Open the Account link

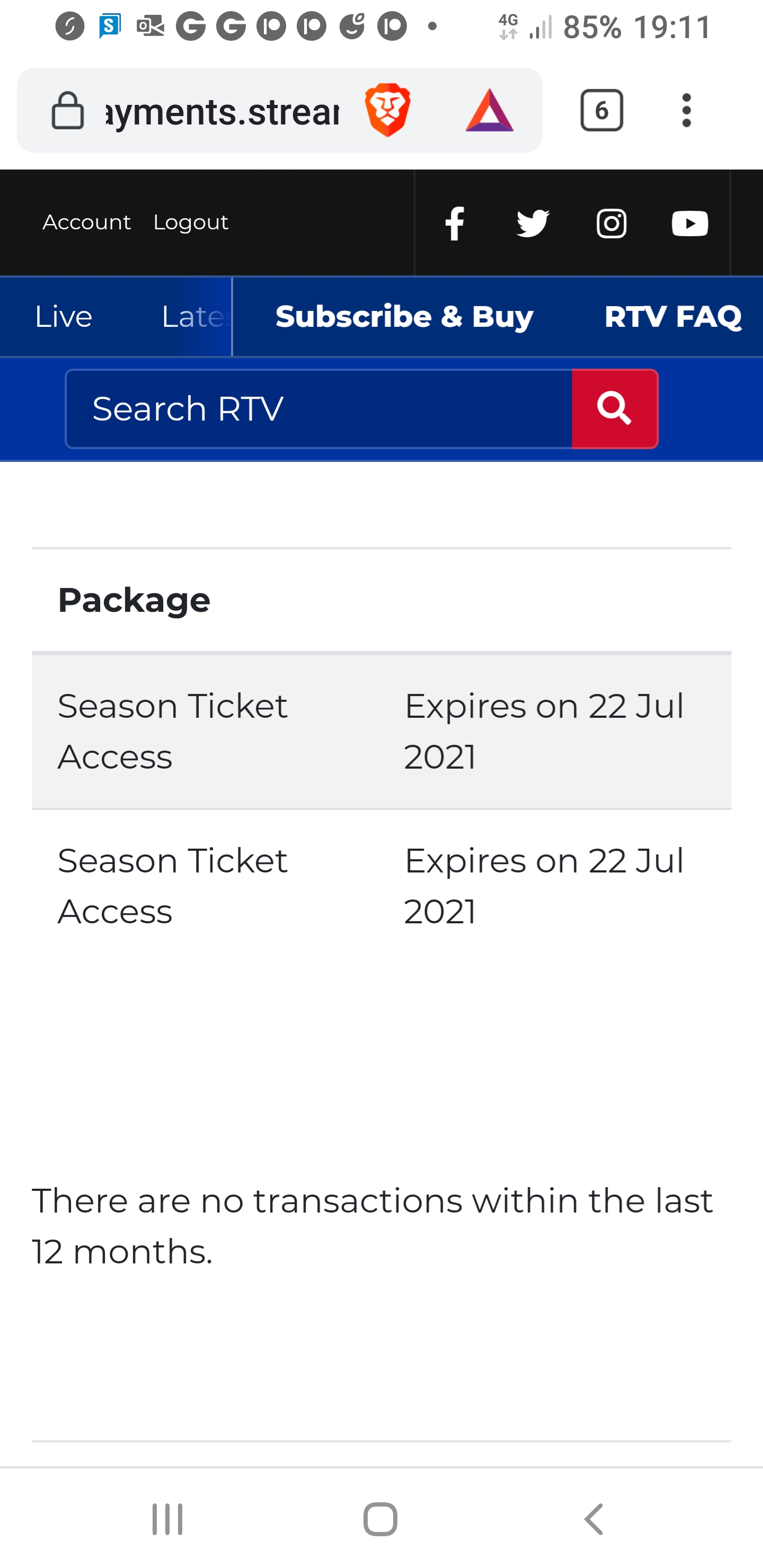[86, 222]
